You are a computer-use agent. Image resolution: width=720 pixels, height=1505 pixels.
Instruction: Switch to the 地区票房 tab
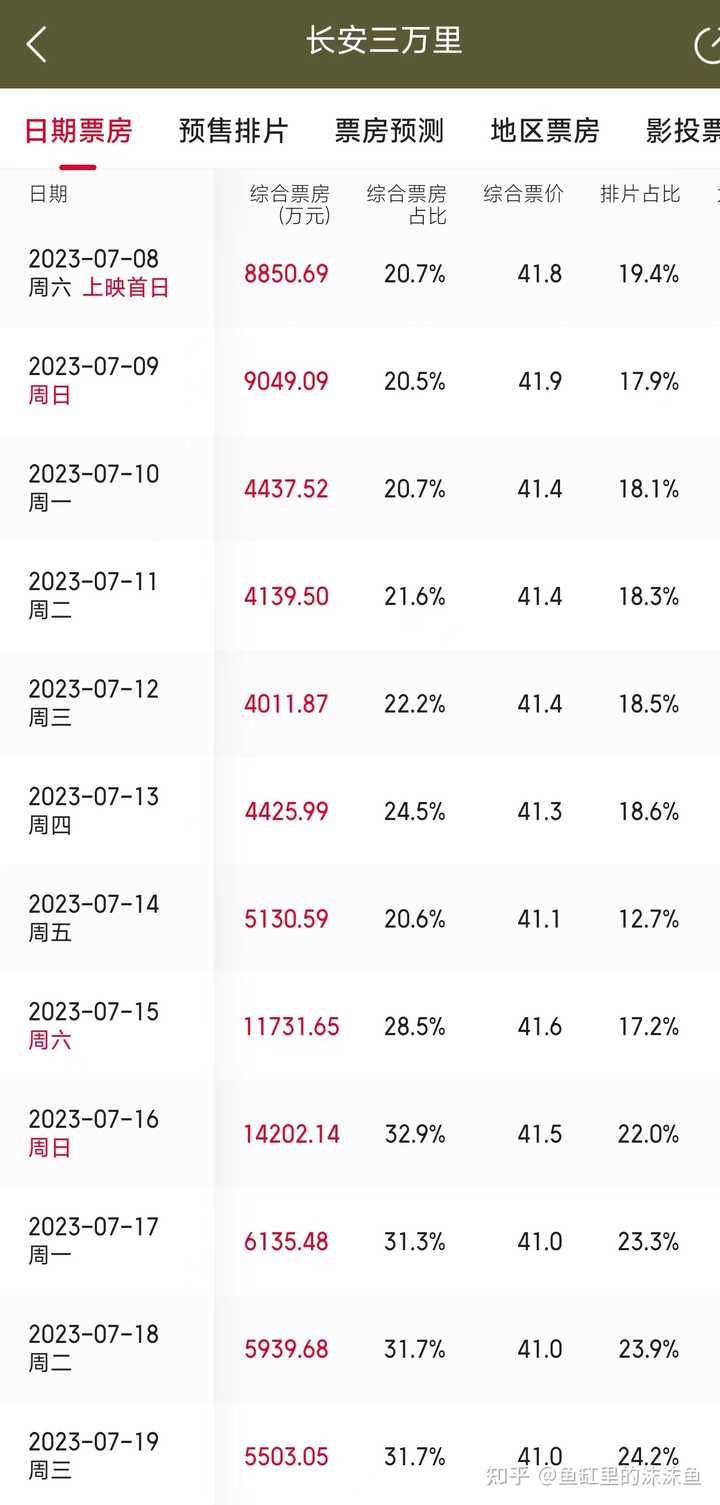click(545, 131)
